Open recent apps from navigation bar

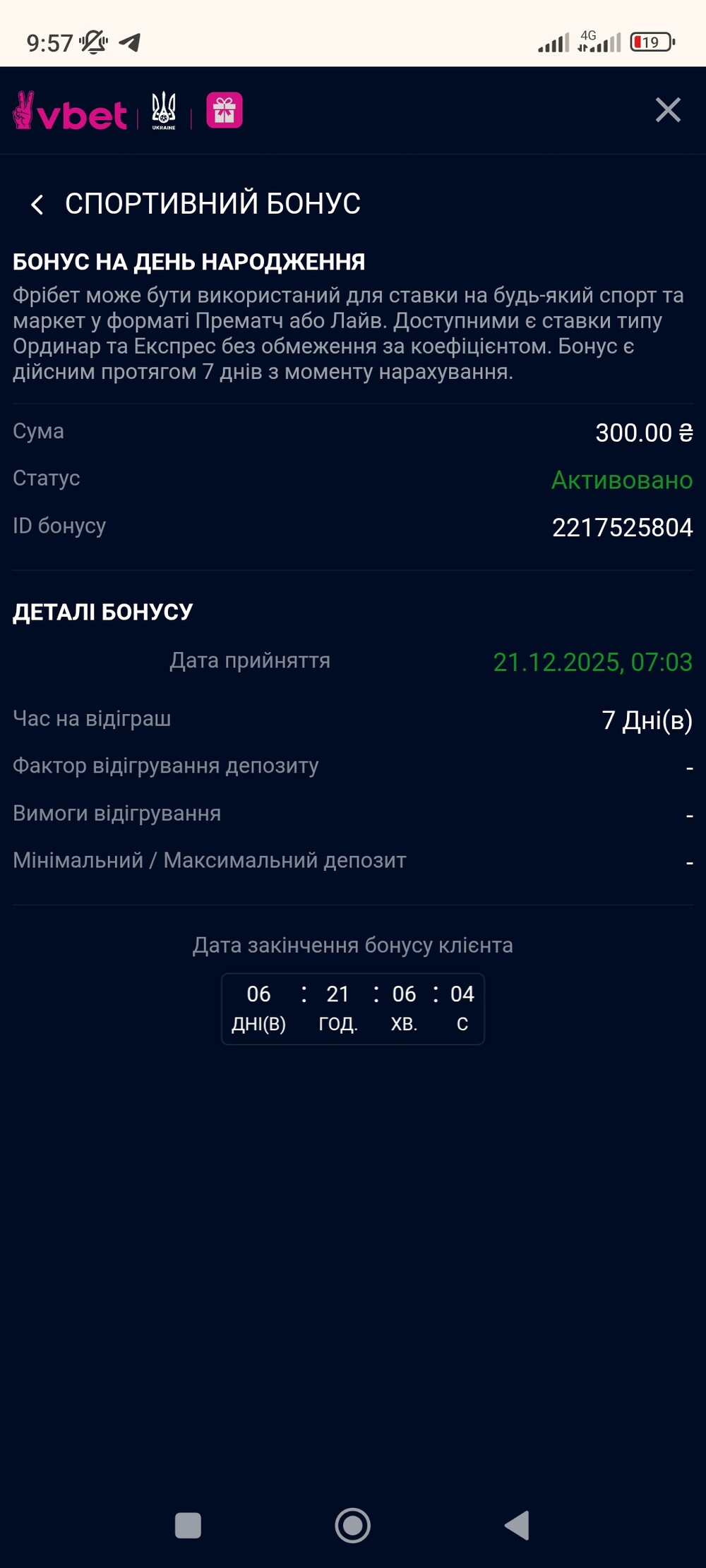(188, 1525)
